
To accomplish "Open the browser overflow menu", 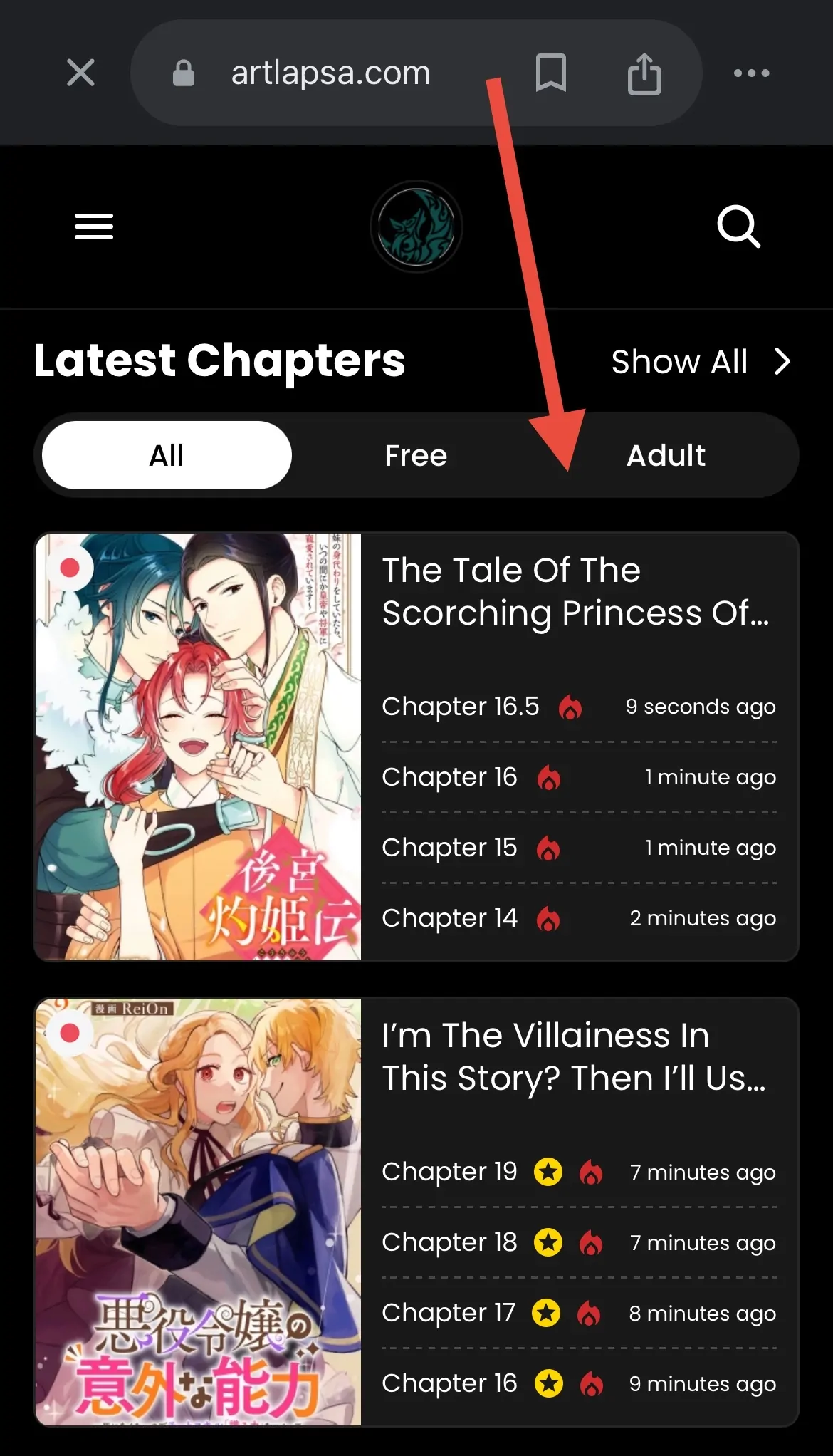I will tap(751, 73).
